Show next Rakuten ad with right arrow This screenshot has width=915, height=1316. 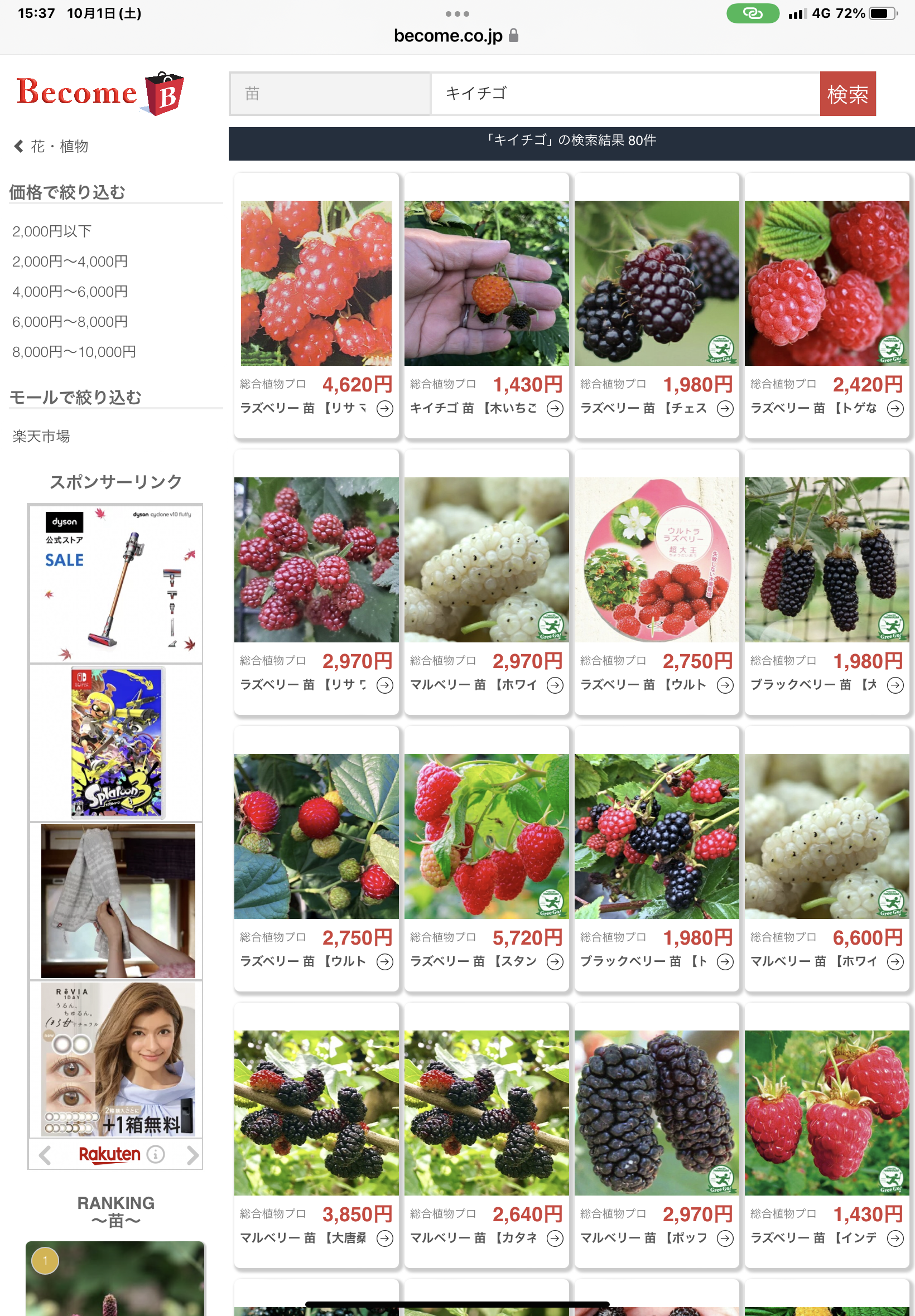192,1154
